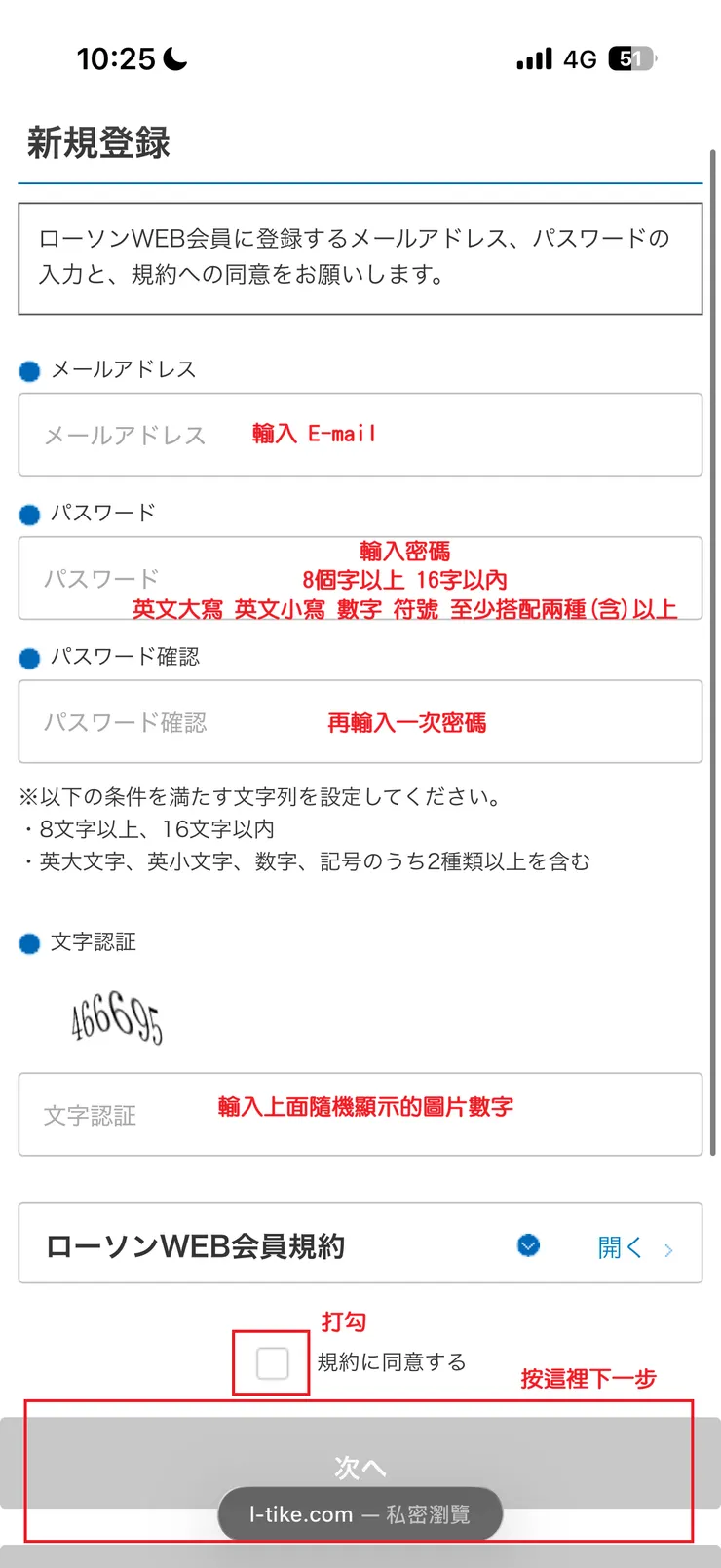The image size is (721, 1568).
Task: Select the パスワード確認 confirmation field
Action: [360, 722]
